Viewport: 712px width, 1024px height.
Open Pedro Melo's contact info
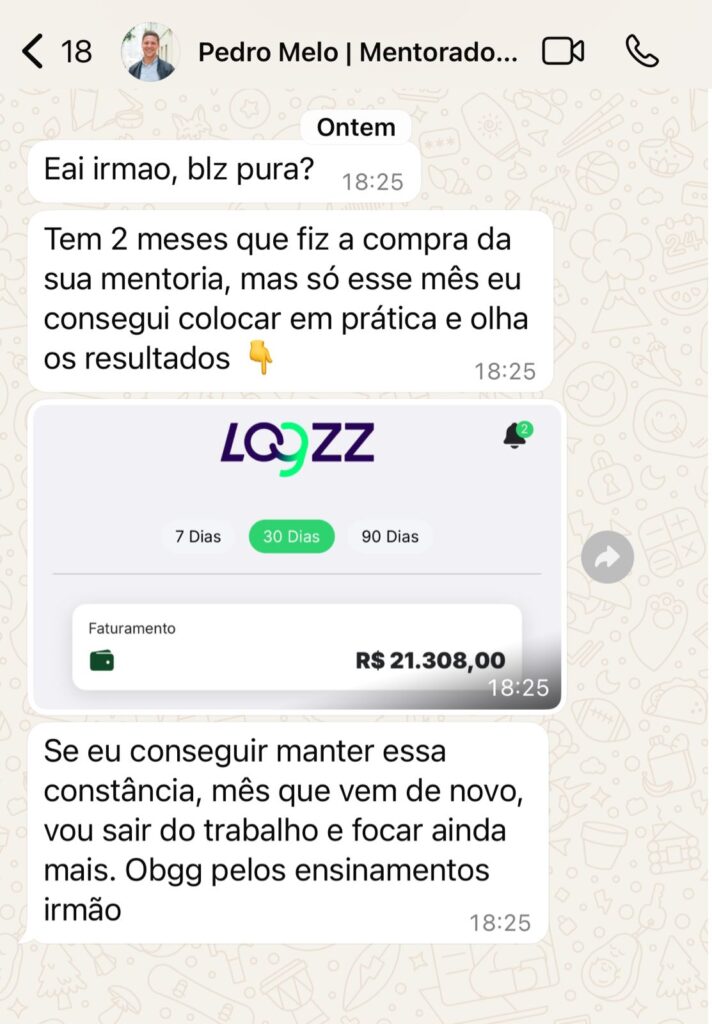tap(357, 52)
